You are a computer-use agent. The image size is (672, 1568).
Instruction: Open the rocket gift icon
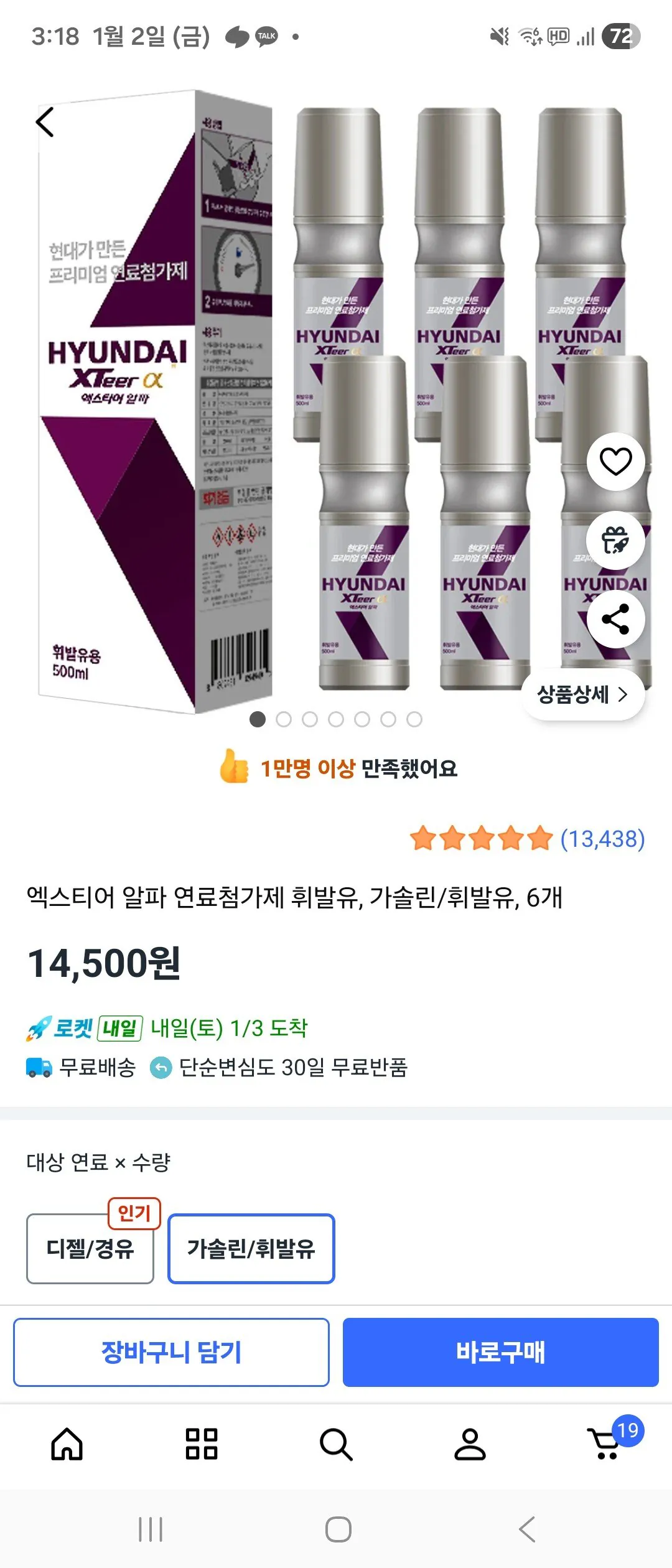[615, 541]
